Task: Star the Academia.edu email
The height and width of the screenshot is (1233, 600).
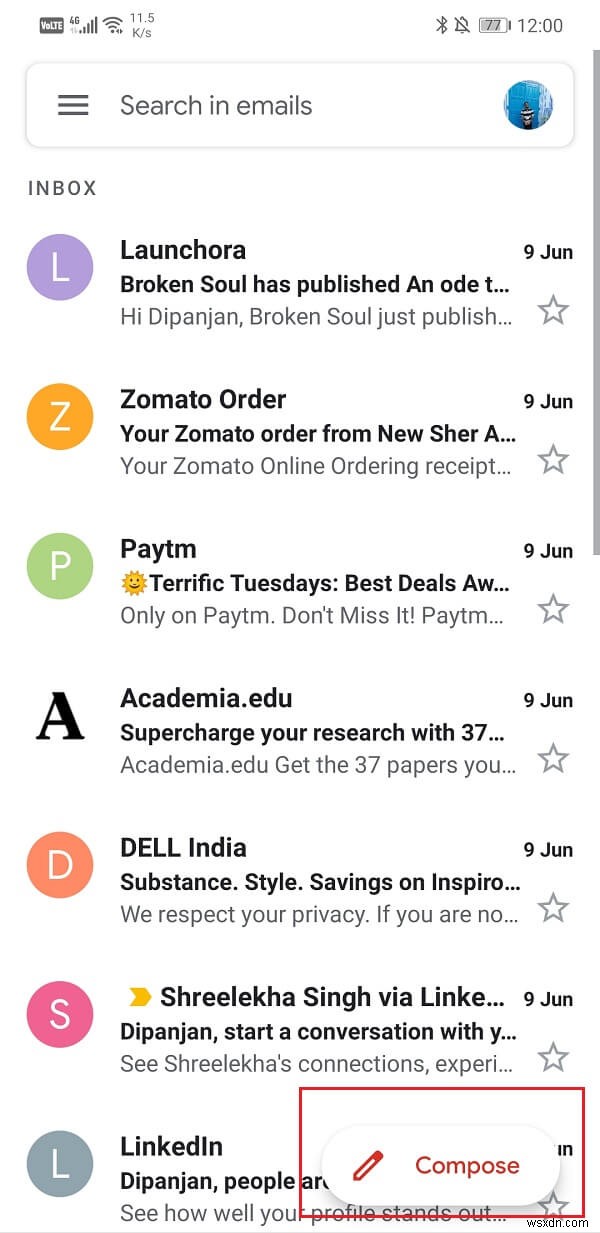Action: click(x=553, y=758)
